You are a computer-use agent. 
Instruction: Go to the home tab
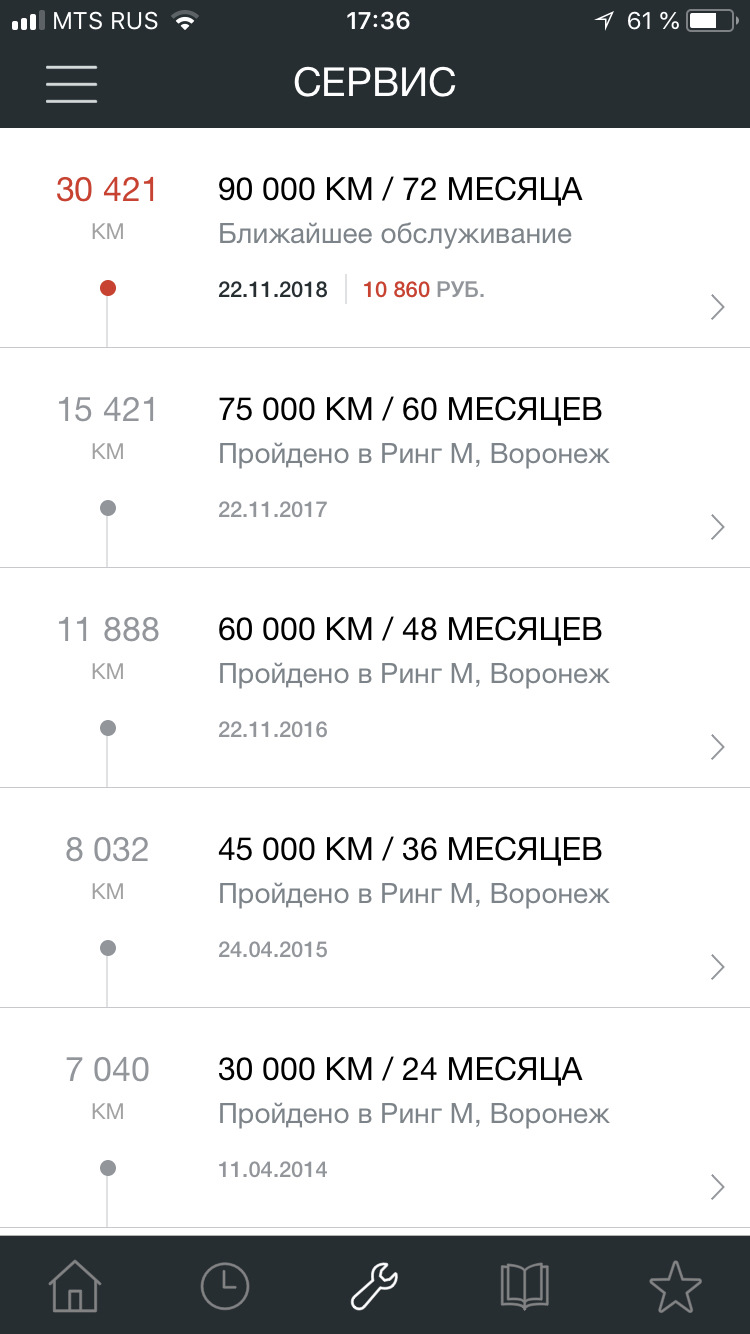coord(75,1285)
